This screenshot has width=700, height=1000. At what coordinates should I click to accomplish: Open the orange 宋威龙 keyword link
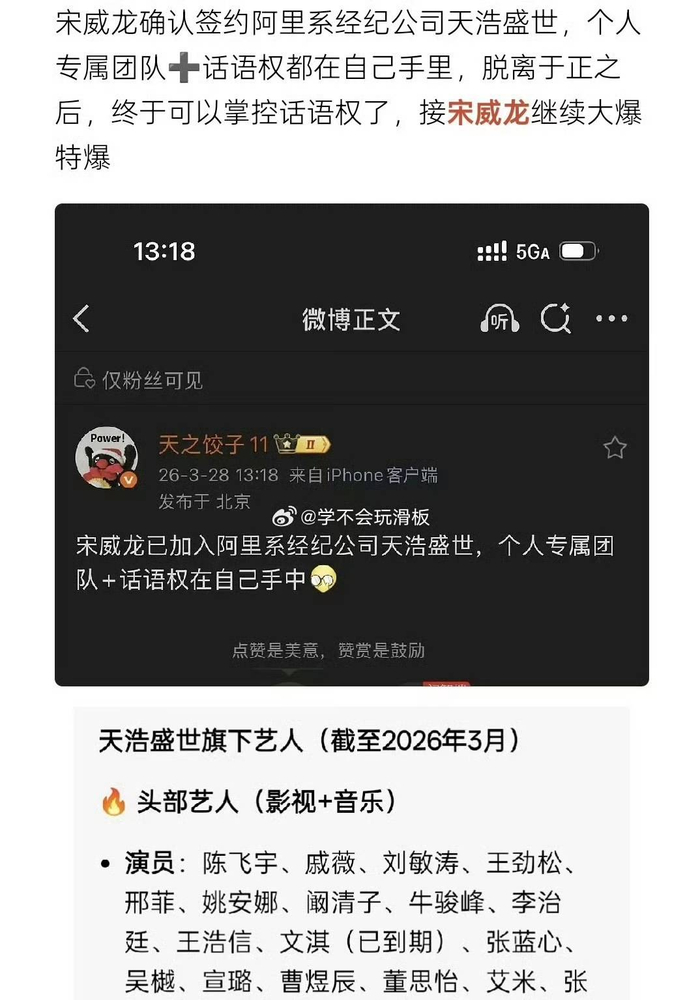tap(487, 113)
